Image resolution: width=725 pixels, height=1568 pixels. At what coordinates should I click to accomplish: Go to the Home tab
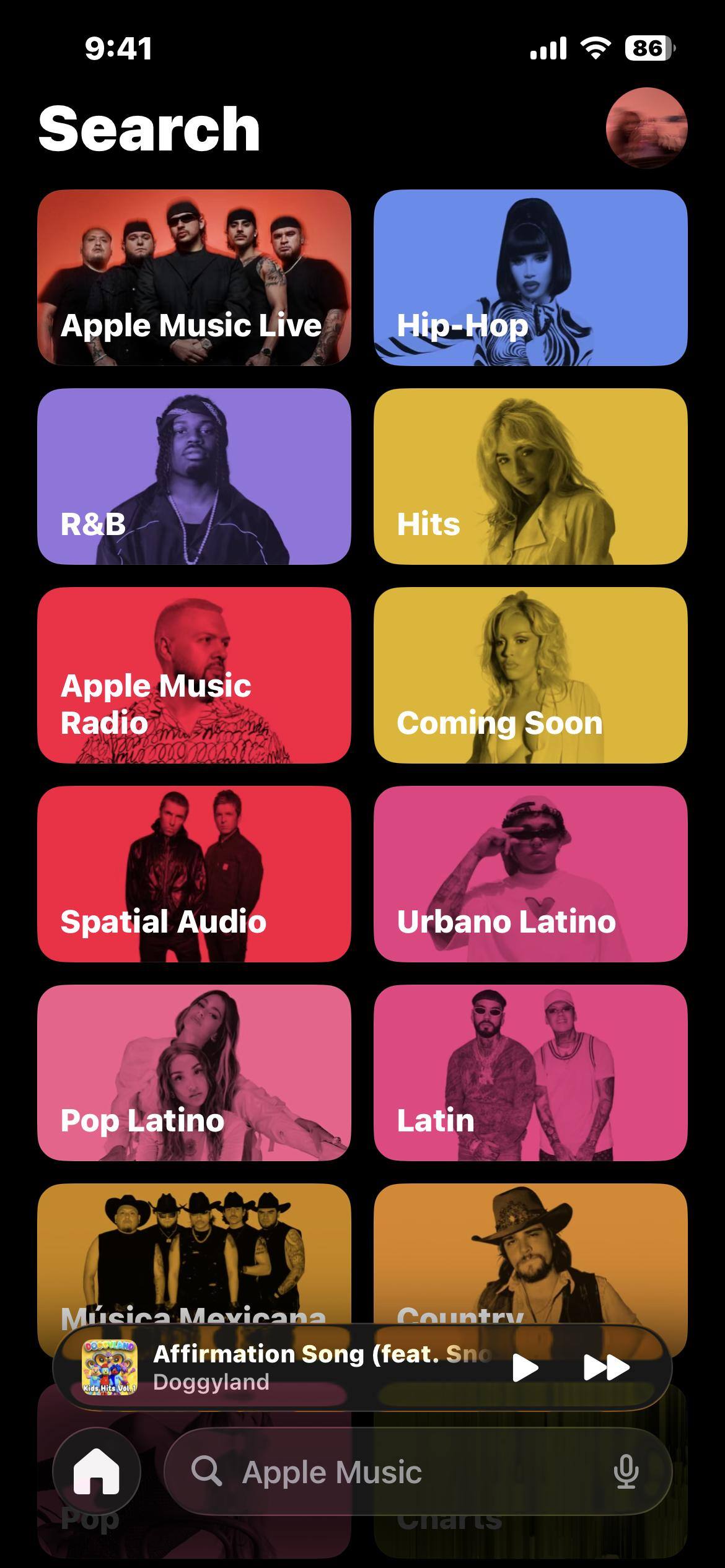97,1471
